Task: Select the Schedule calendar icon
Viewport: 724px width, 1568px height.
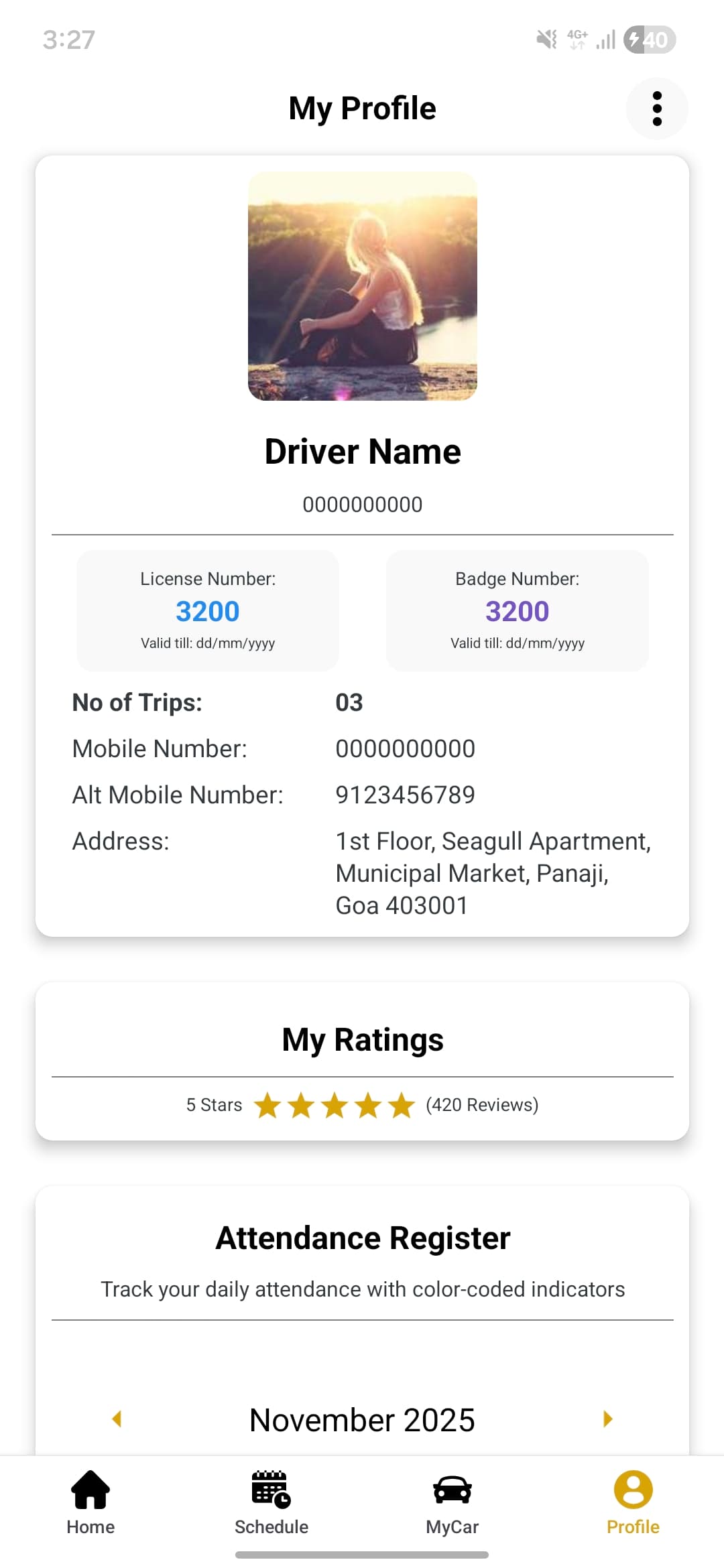Action: [270, 1489]
